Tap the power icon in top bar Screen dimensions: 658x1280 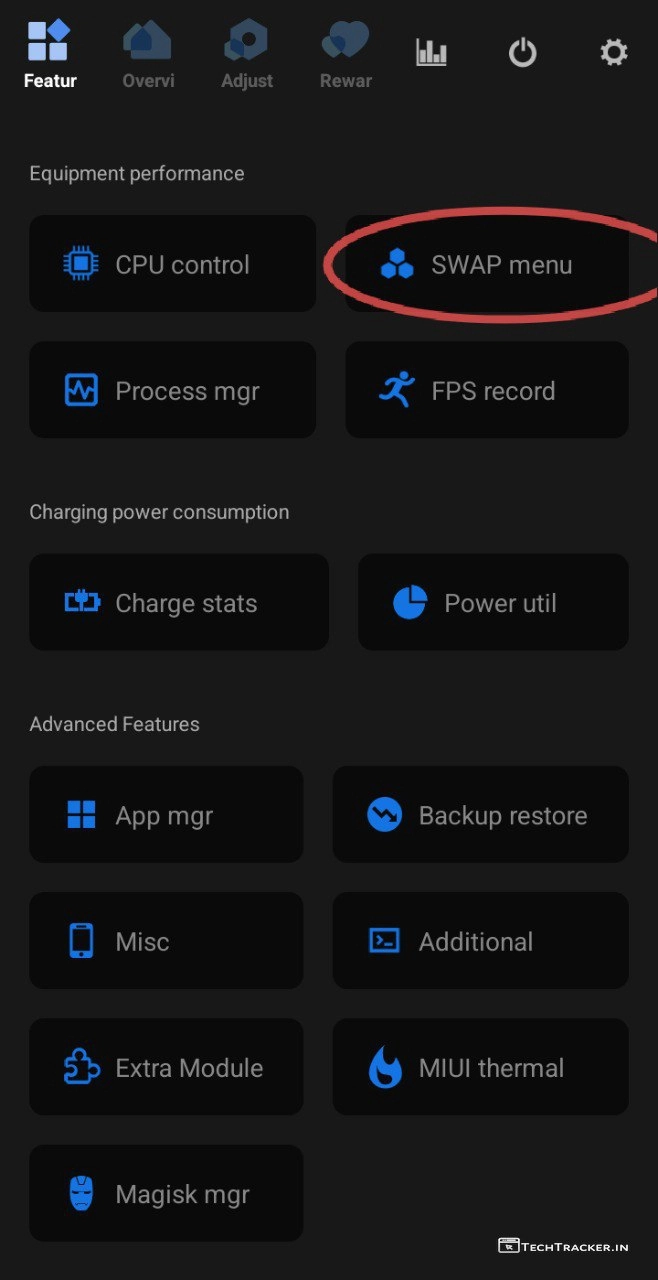522,52
